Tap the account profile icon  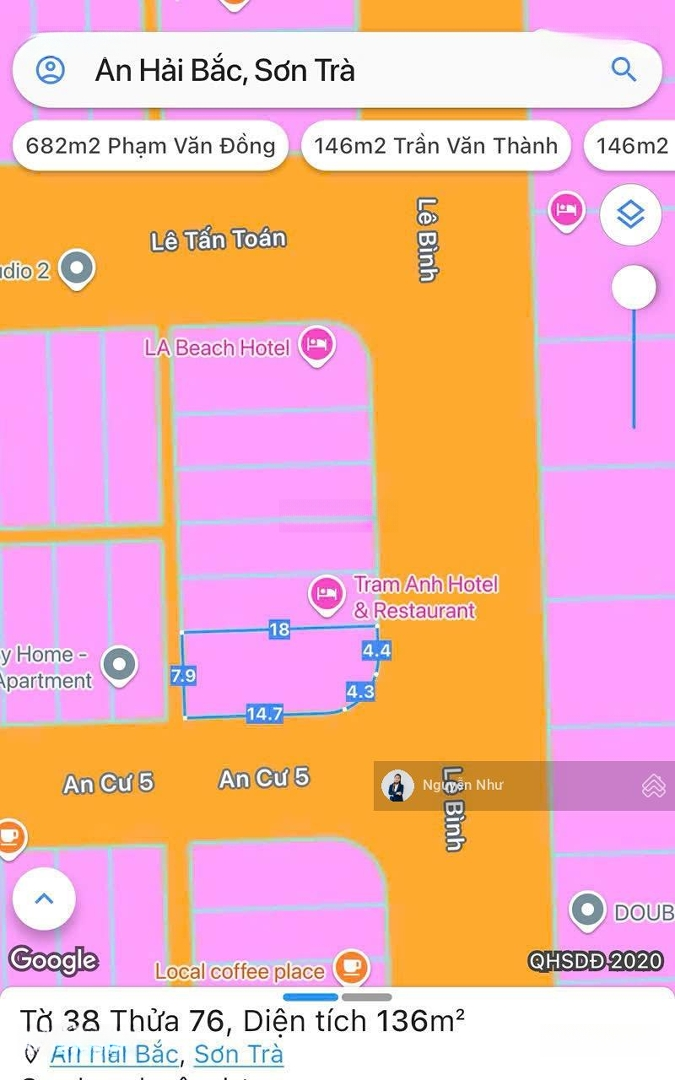point(50,70)
